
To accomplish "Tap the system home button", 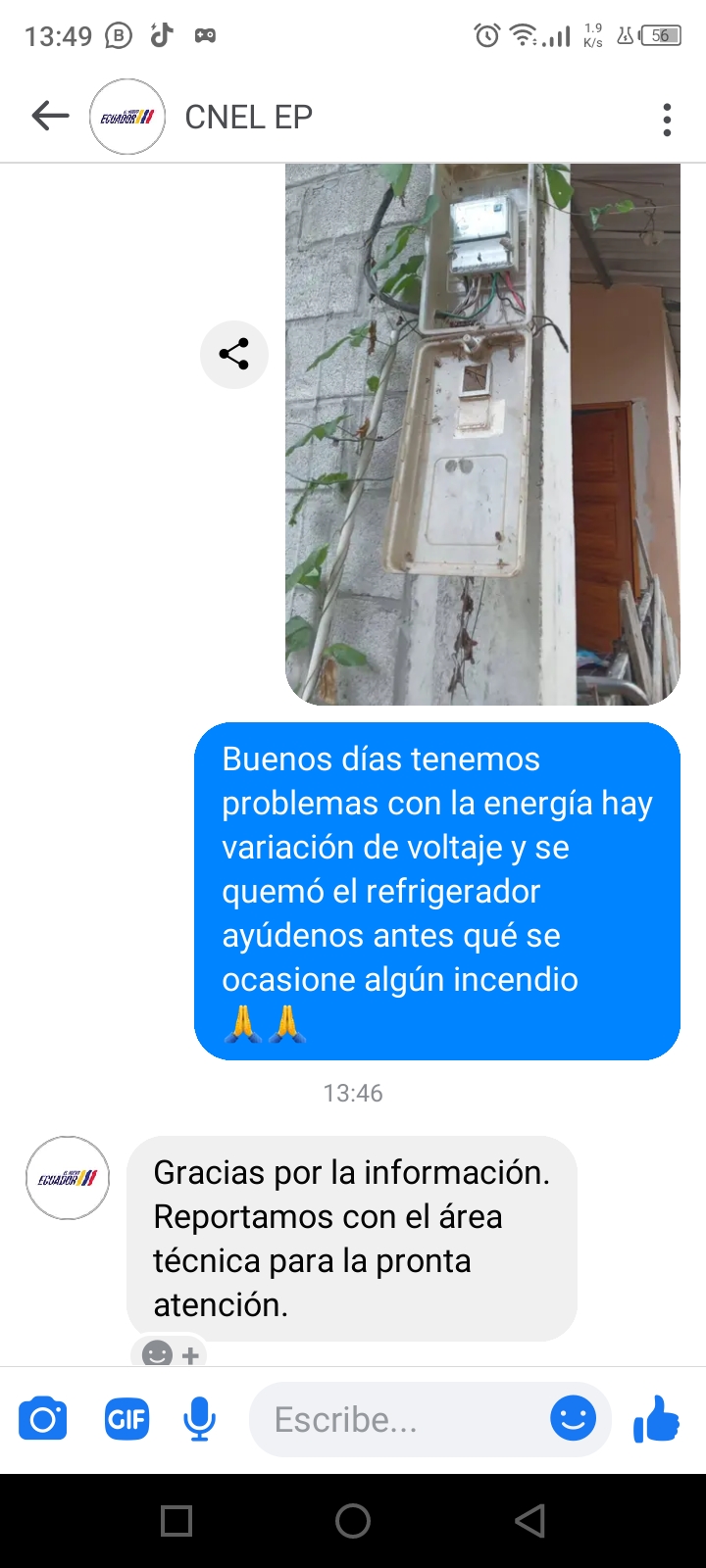I will pos(353,1521).
